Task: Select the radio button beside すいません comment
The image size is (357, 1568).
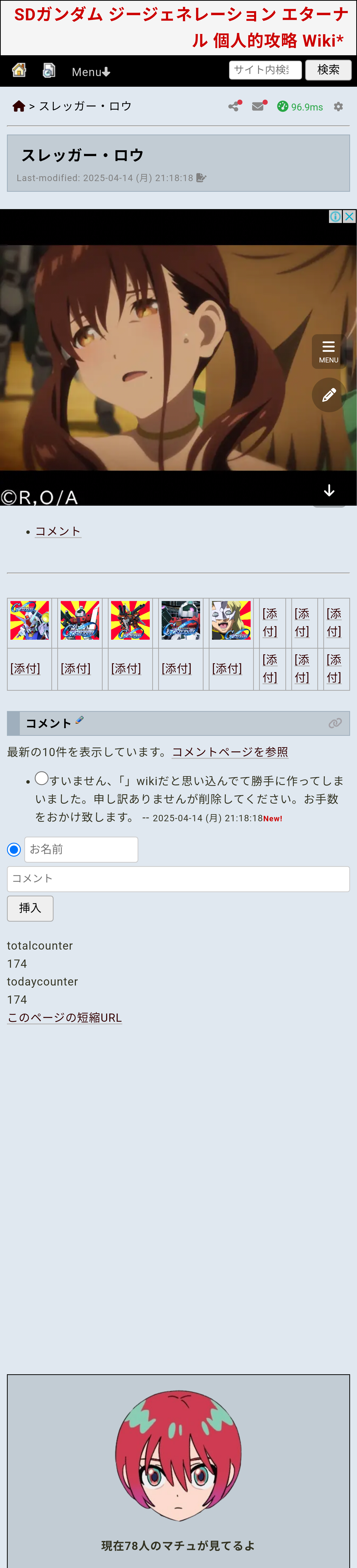Action: click(41, 778)
